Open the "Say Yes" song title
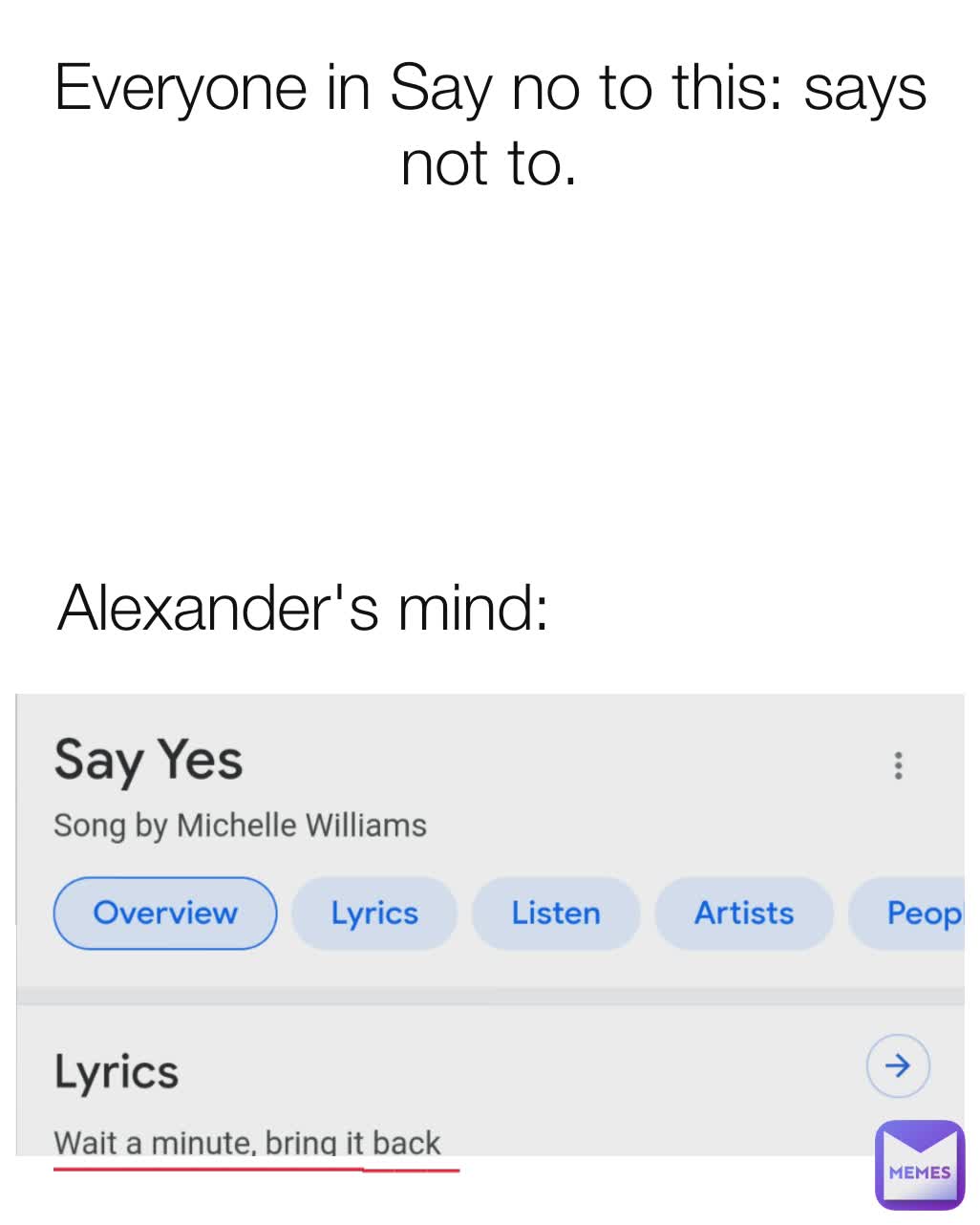This screenshot has height=1225, width=980. tap(148, 760)
